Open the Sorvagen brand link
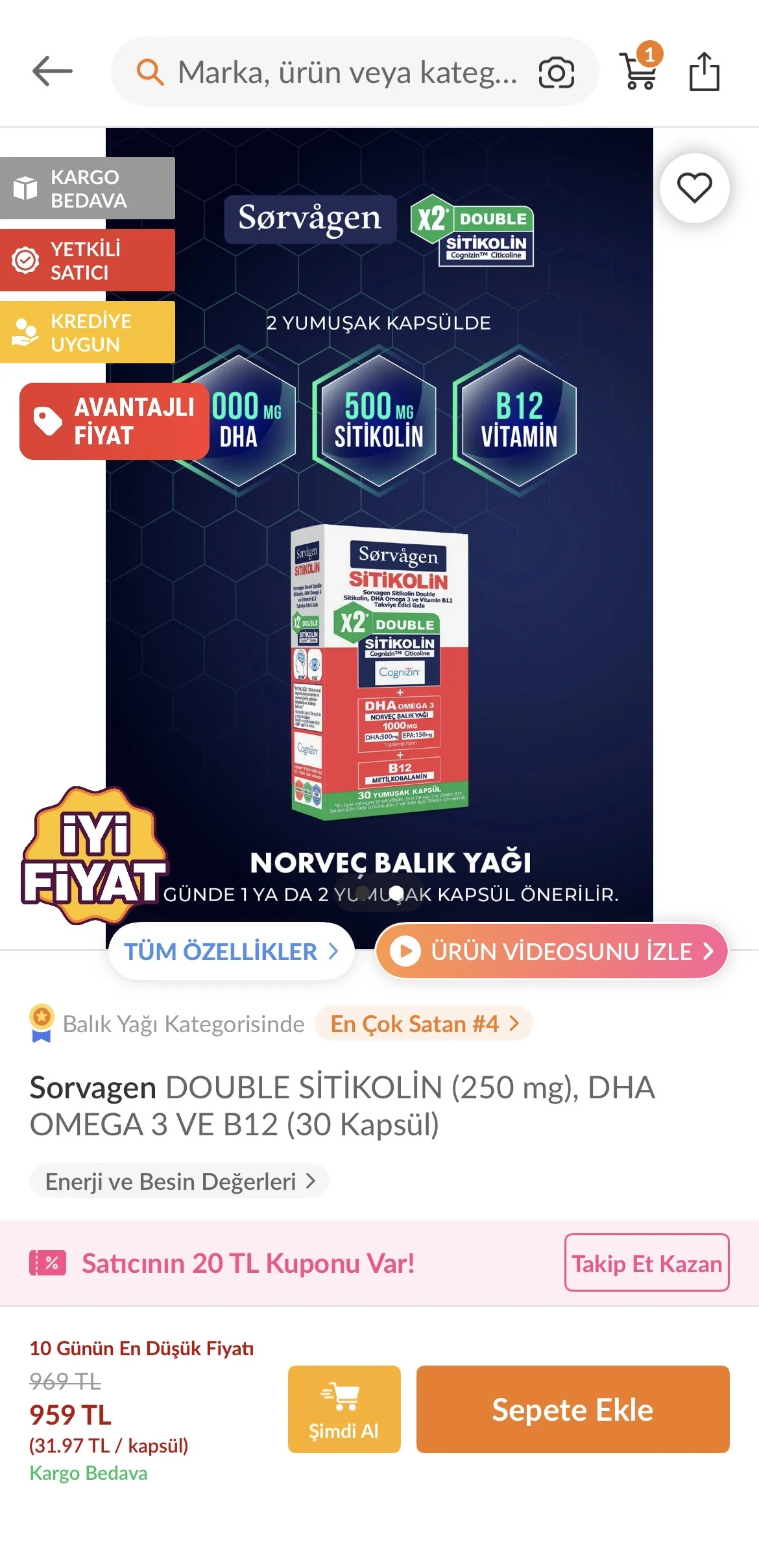The height and width of the screenshot is (1568, 759). pos(93,1088)
